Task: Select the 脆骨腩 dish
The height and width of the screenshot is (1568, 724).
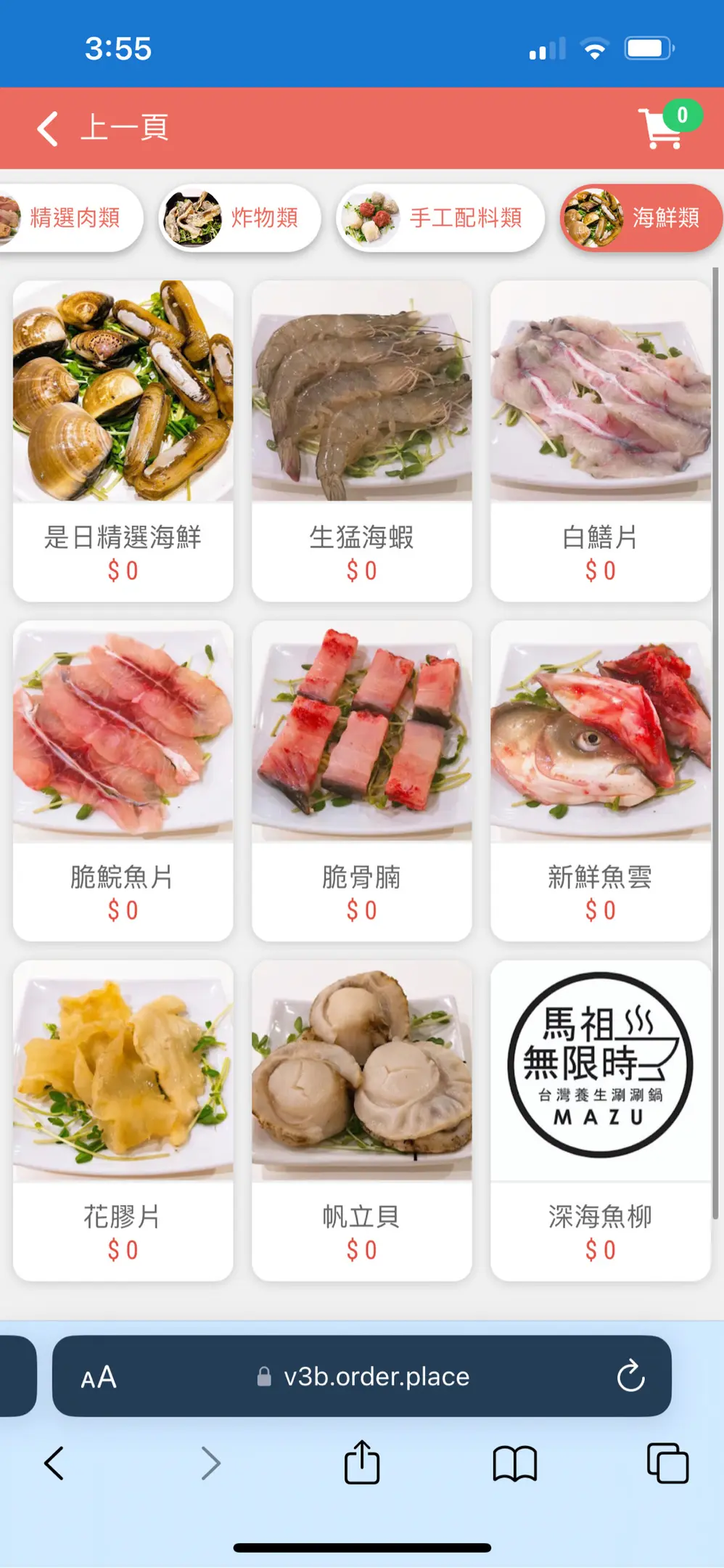Action: pyautogui.click(x=362, y=780)
